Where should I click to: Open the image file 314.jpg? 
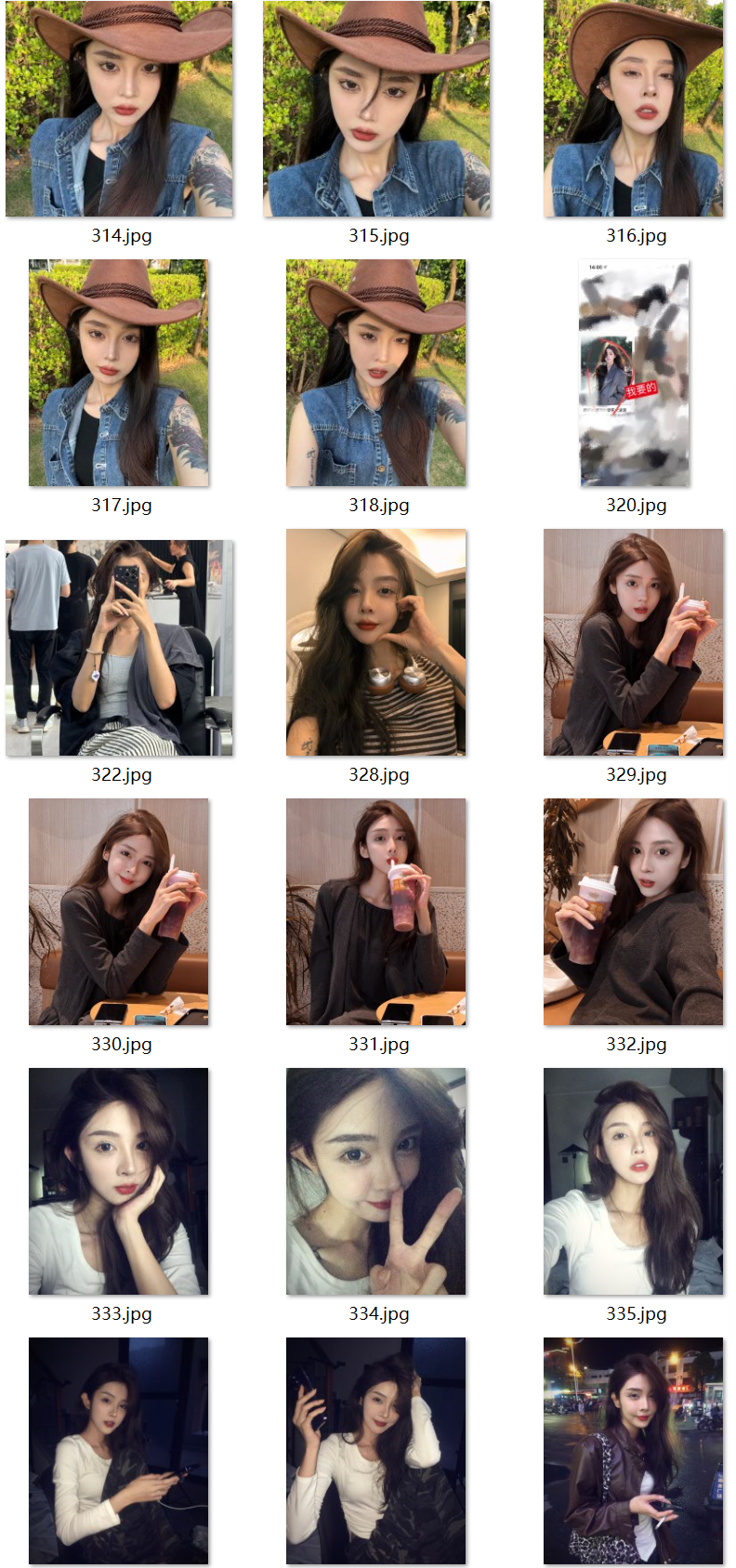tap(119, 109)
